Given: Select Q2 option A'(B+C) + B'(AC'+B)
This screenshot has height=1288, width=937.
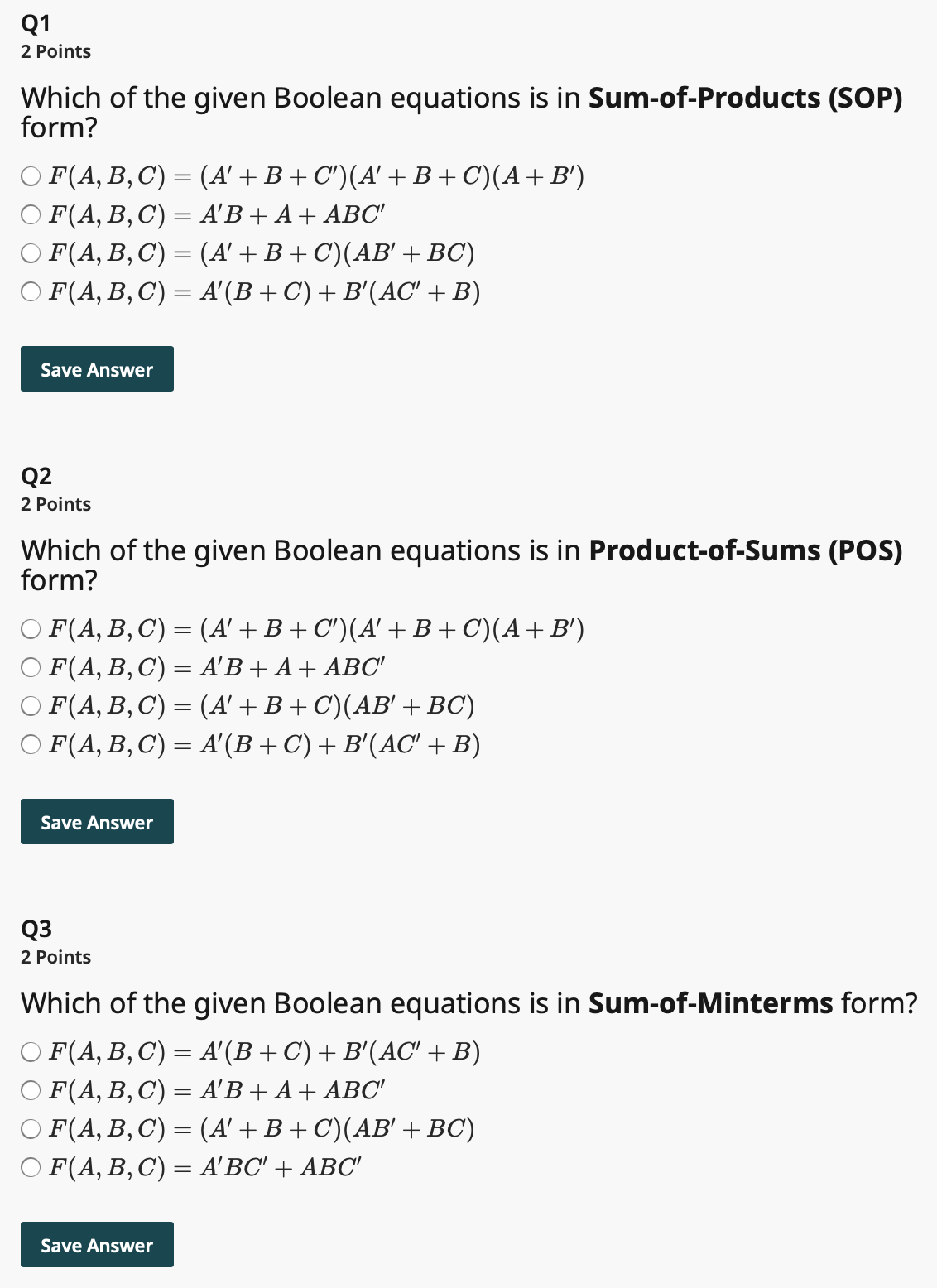Looking at the screenshot, I should tap(31, 744).
